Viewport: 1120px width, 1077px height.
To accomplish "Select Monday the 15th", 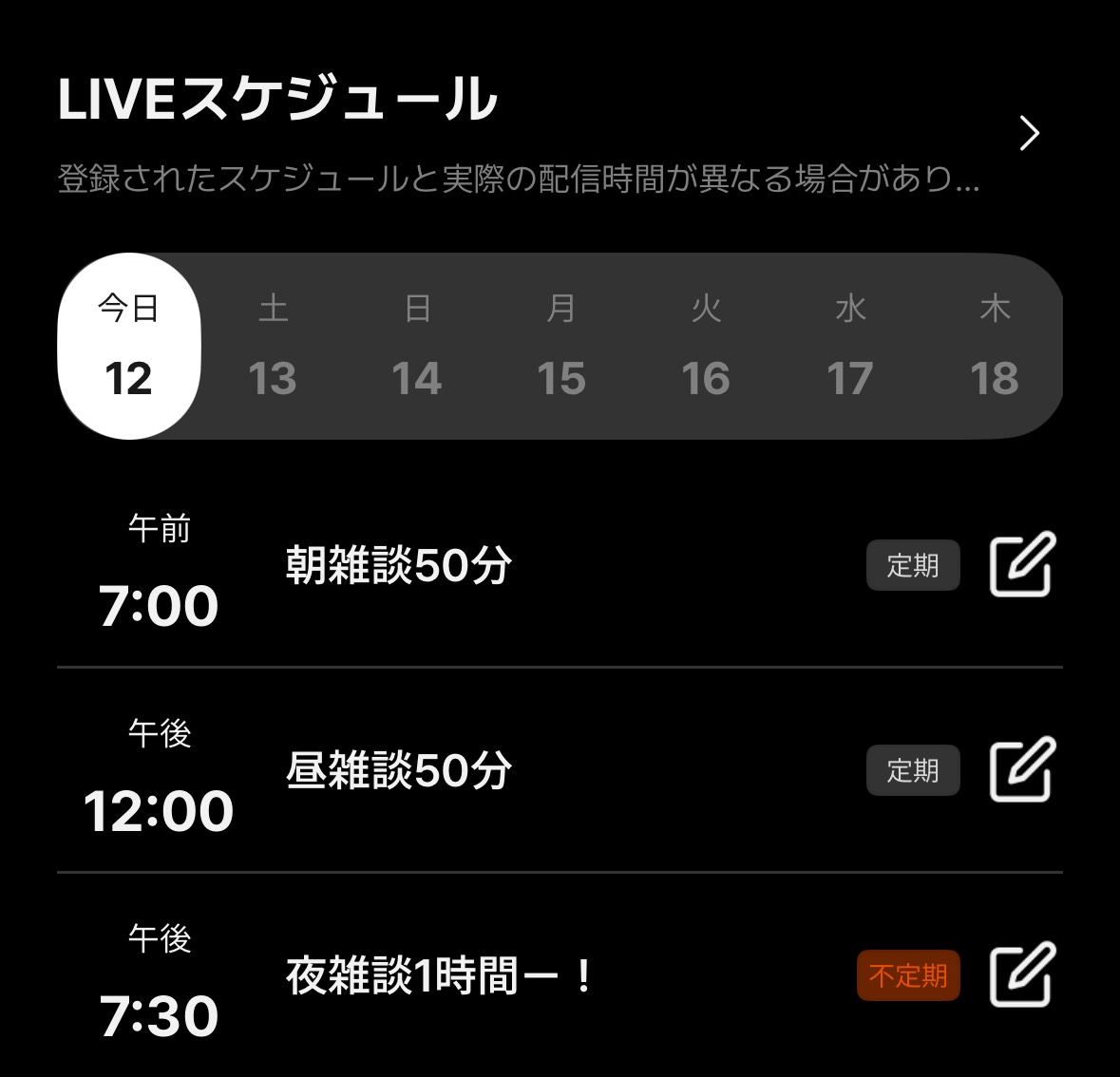I will (561, 347).
